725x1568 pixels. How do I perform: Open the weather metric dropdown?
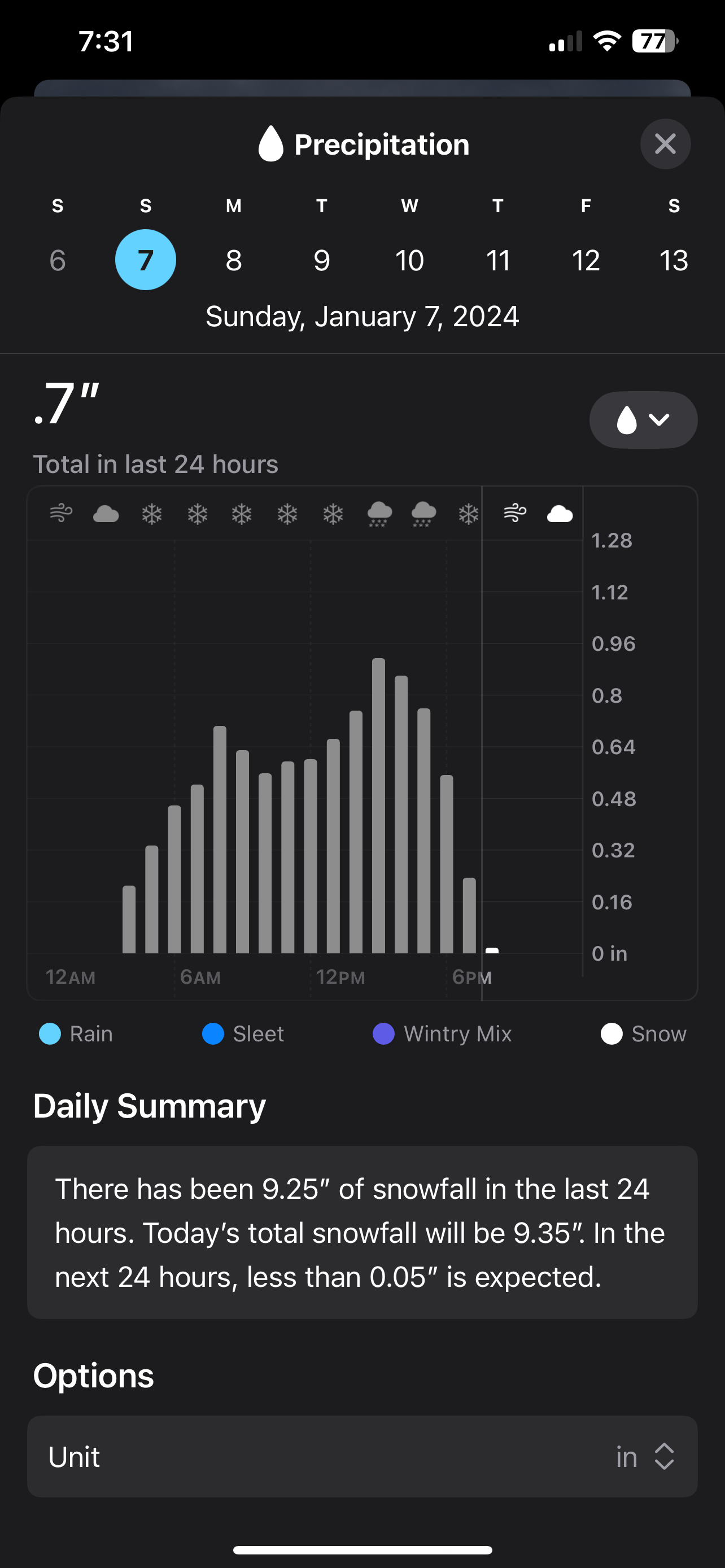[x=643, y=420]
